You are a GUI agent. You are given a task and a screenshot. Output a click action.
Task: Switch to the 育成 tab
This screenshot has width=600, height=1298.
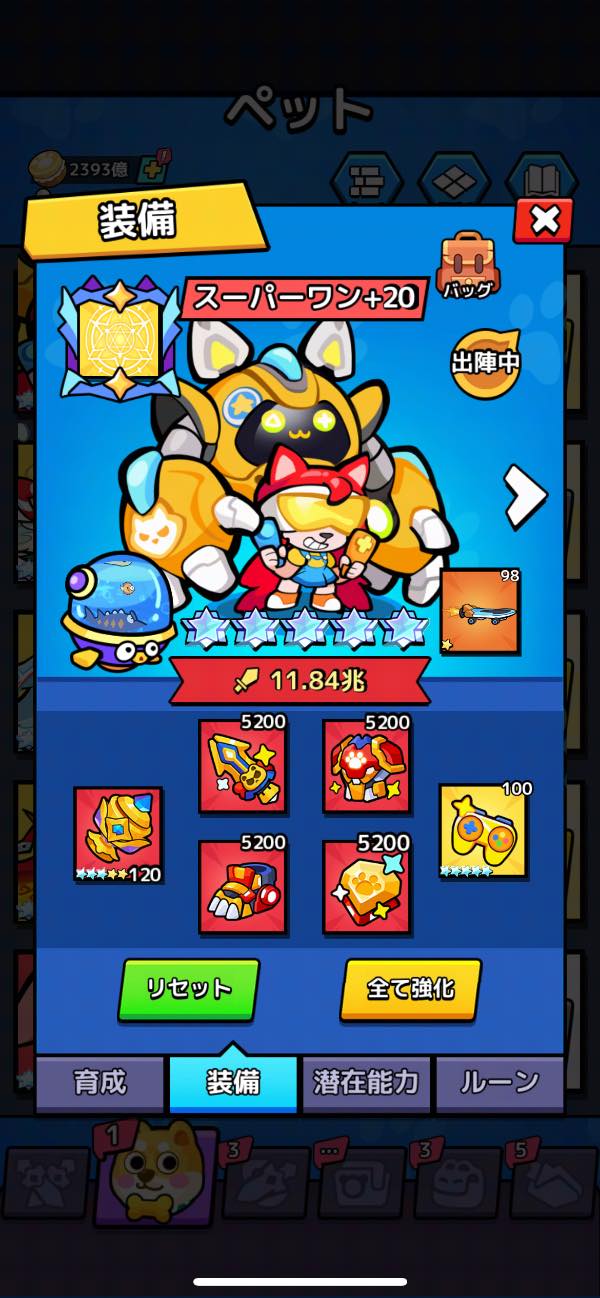point(100,1082)
